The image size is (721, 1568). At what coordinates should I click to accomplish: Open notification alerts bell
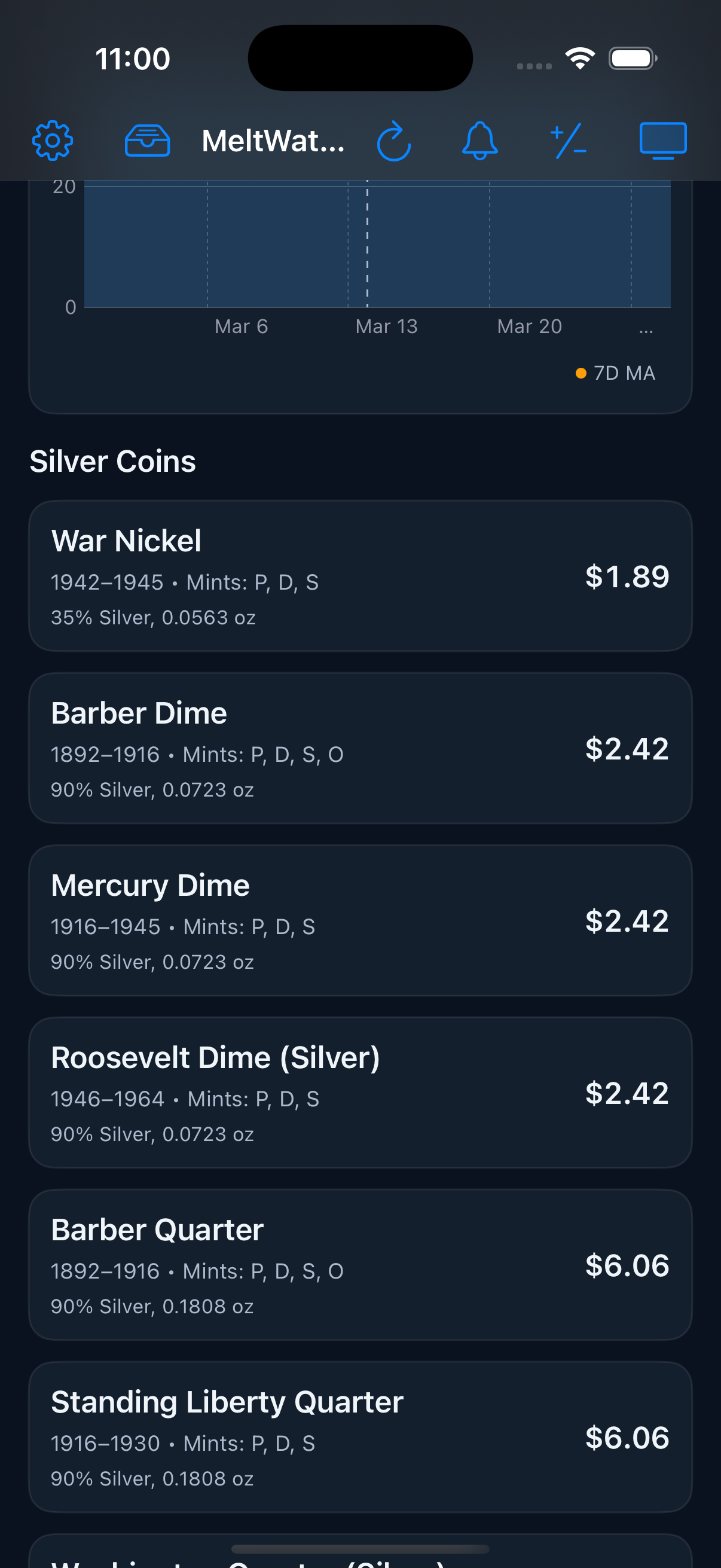(480, 141)
